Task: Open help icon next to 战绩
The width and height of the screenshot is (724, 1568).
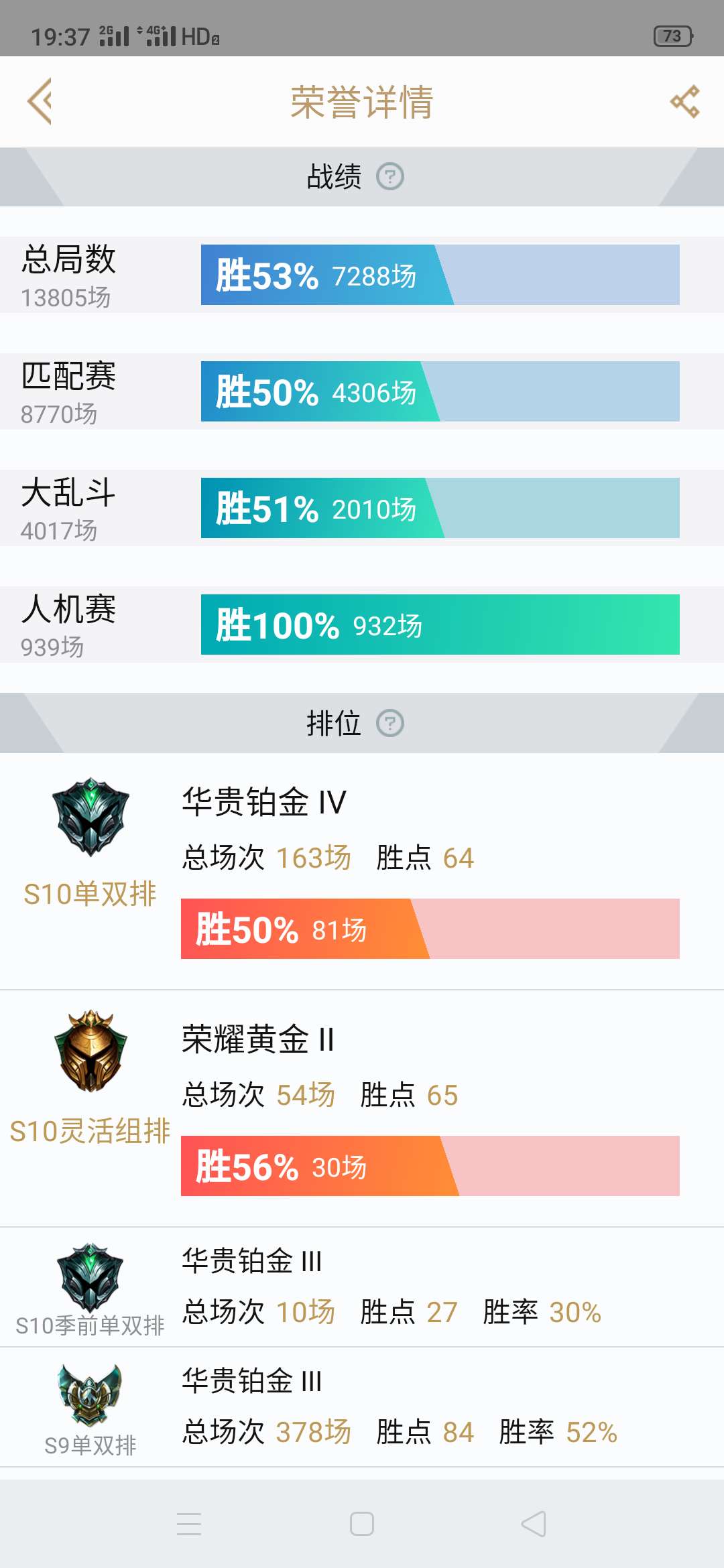Action: tap(389, 177)
